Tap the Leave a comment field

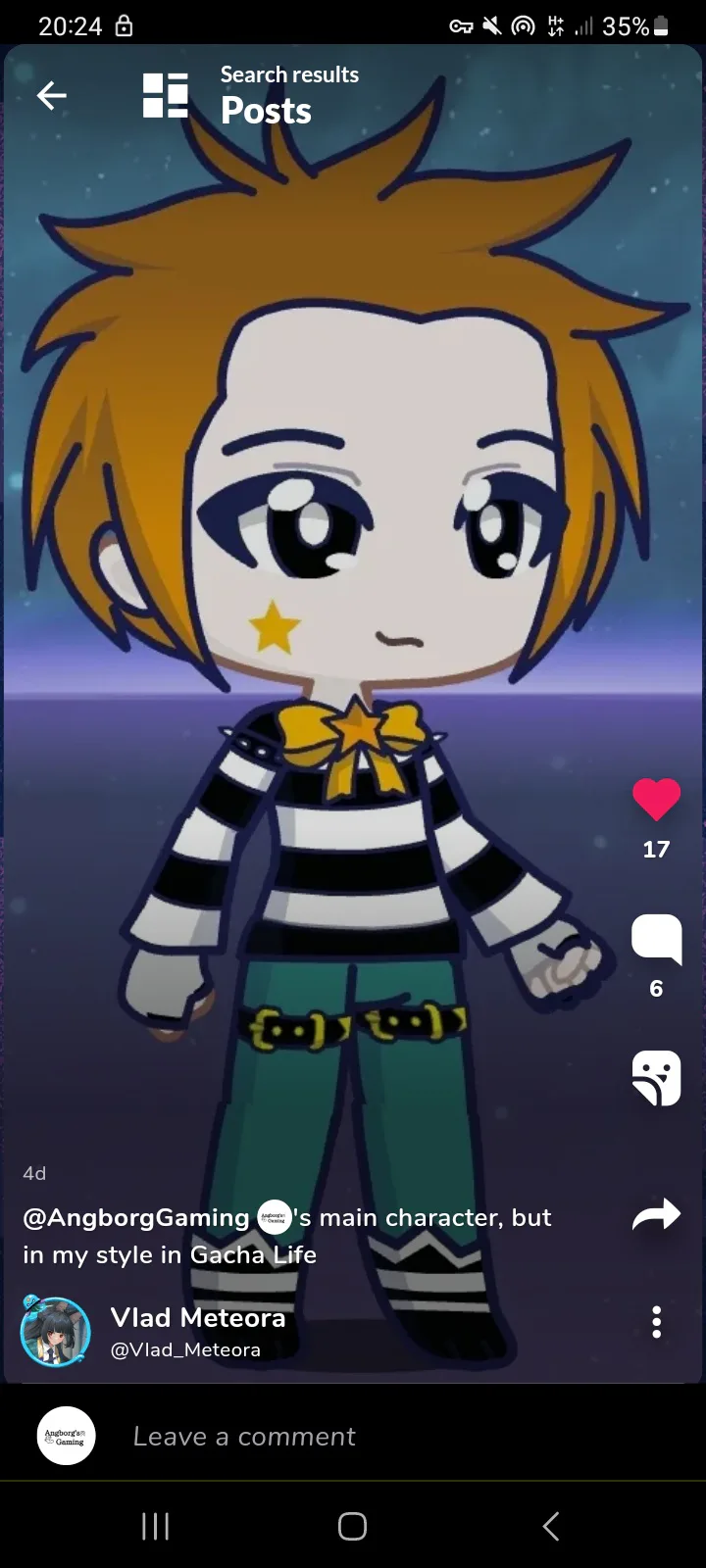point(245,1437)
